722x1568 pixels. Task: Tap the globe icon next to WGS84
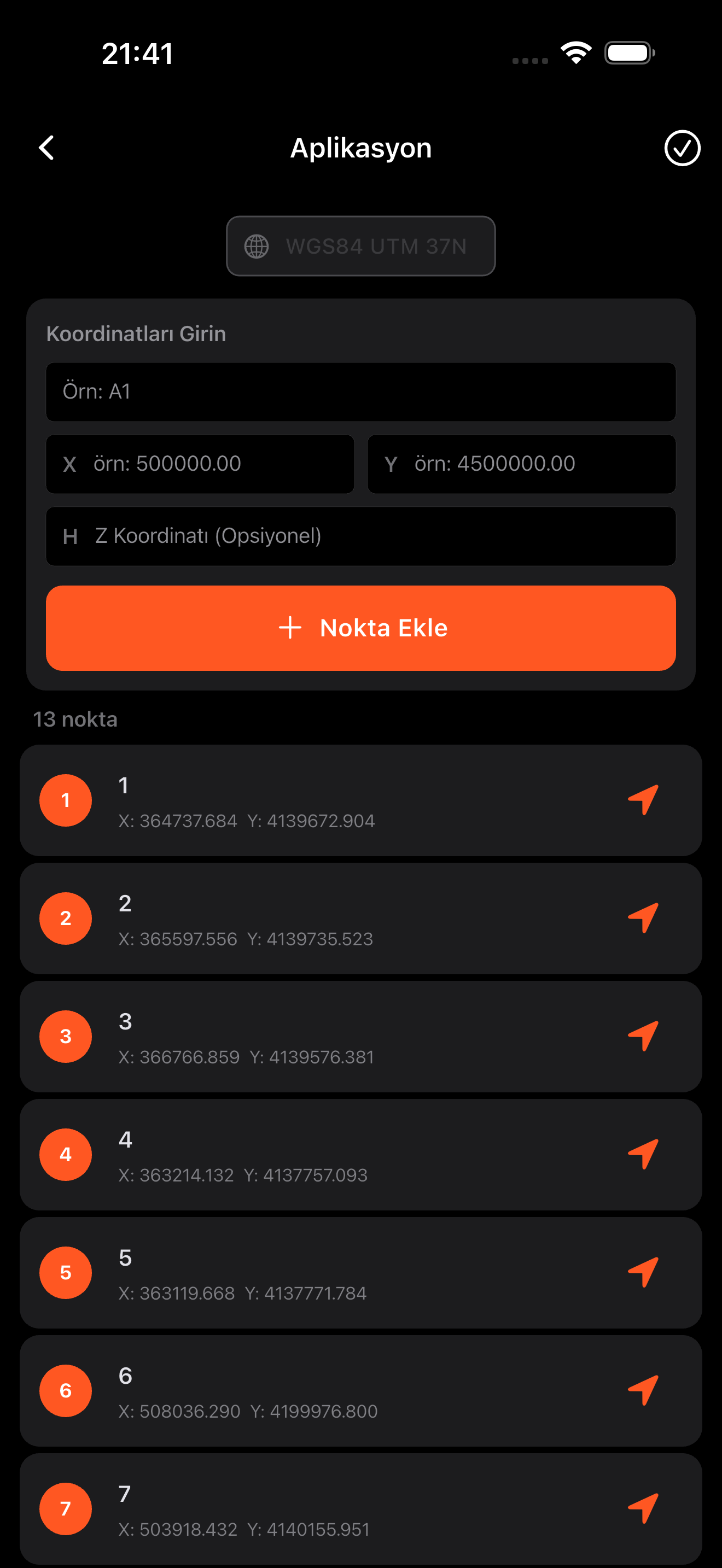pos(257,246)
